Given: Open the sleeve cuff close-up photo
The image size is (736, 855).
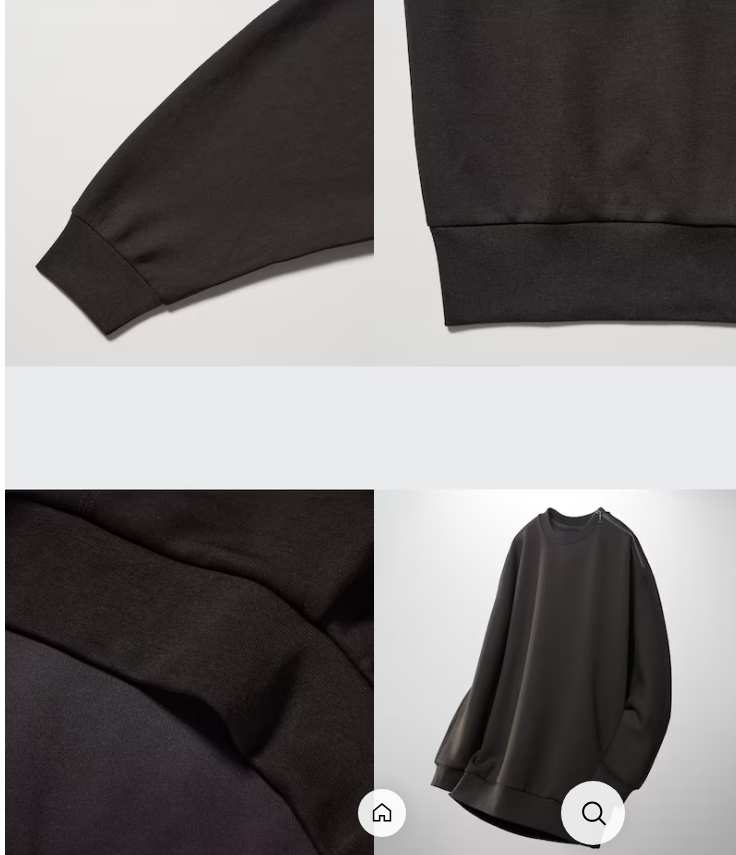Looking at the screenshot, I should [189, 182].
